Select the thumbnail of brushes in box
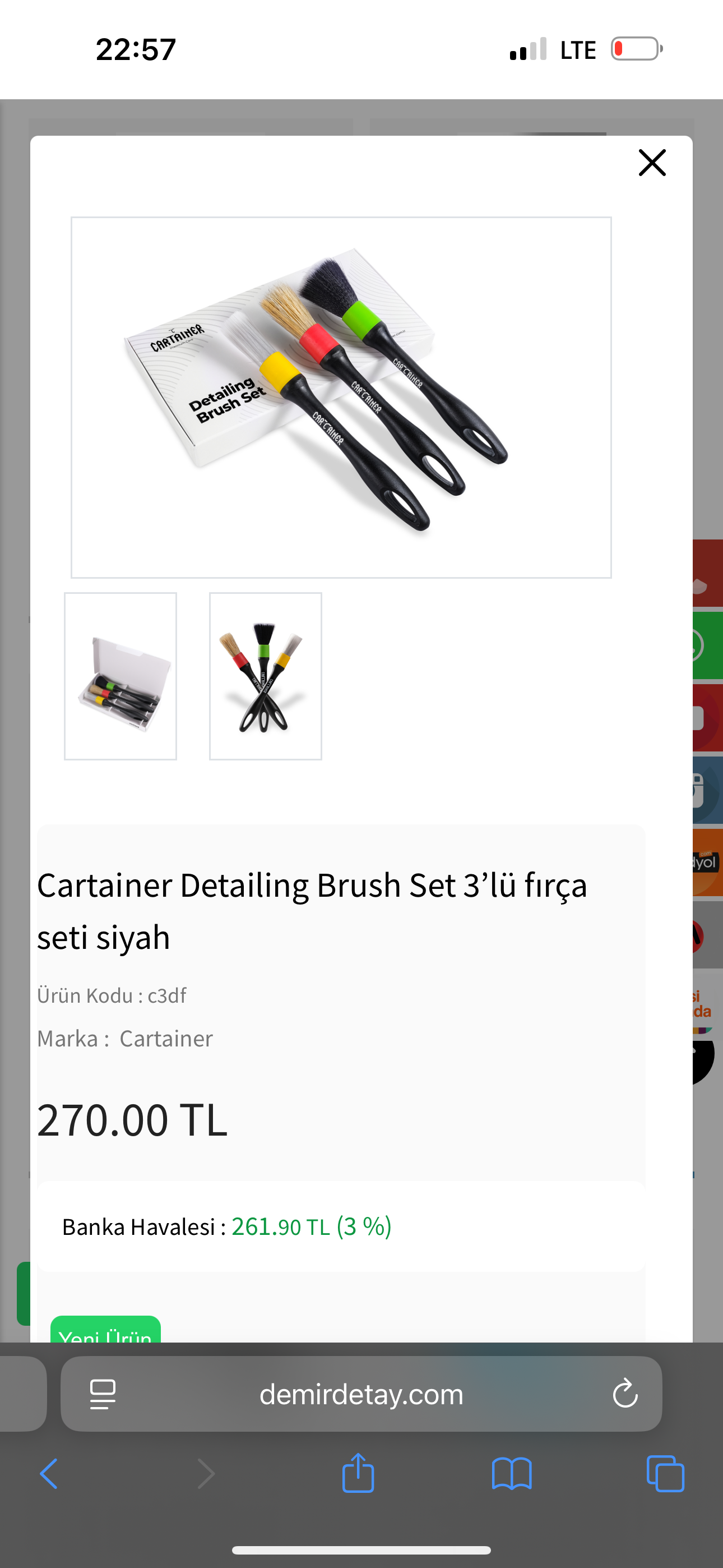Image resolution: width=723 pixels, height=1568 pixels. 121,676
